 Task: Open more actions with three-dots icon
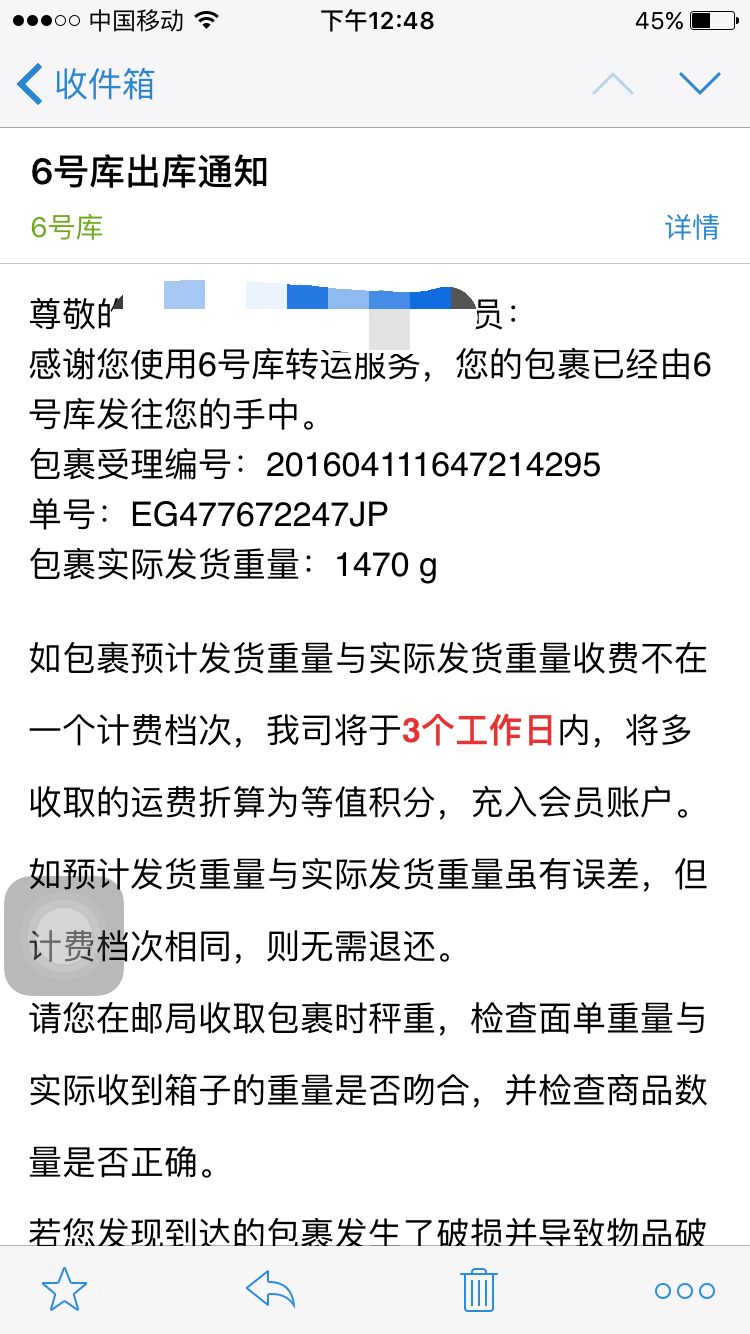[685, 1291]
